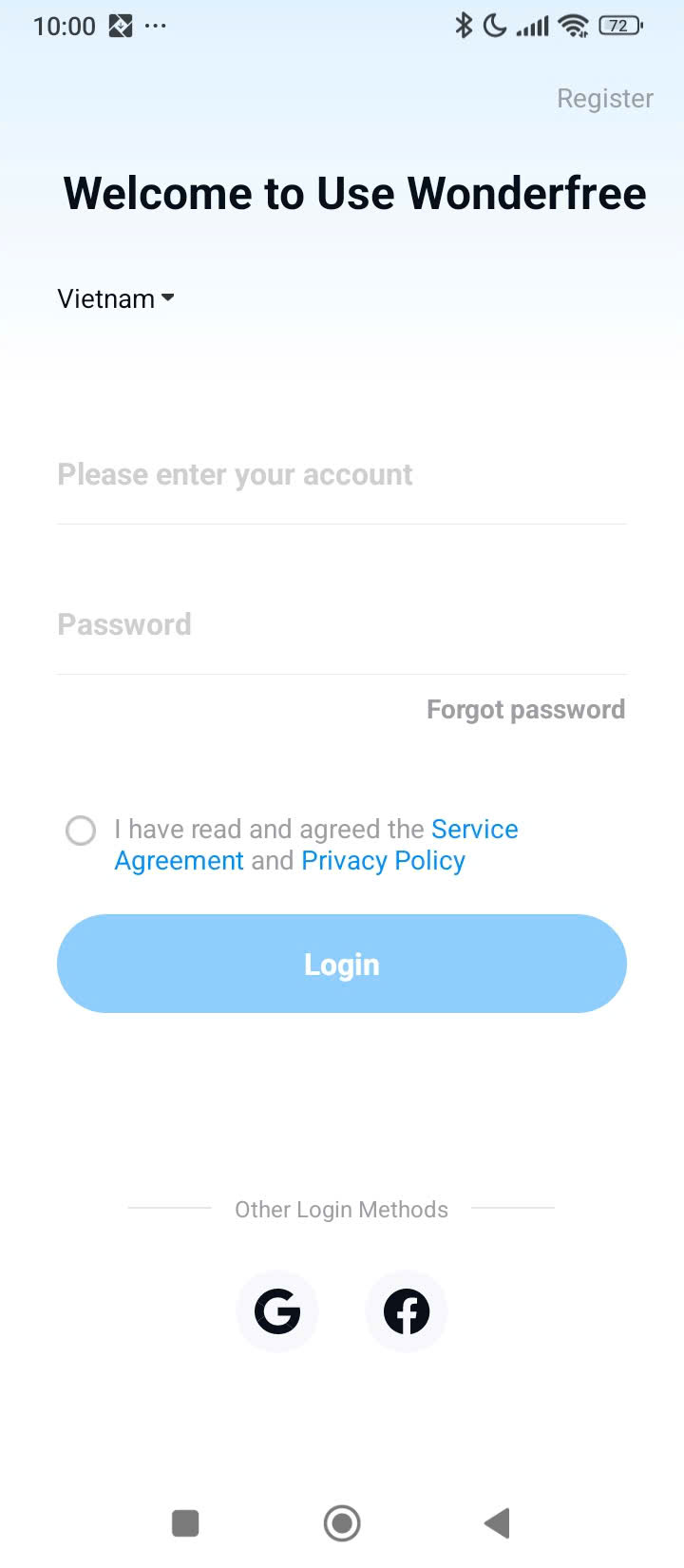Sign in with Google
This screenshot has height=1568, width=684.
coord(277,1311)
